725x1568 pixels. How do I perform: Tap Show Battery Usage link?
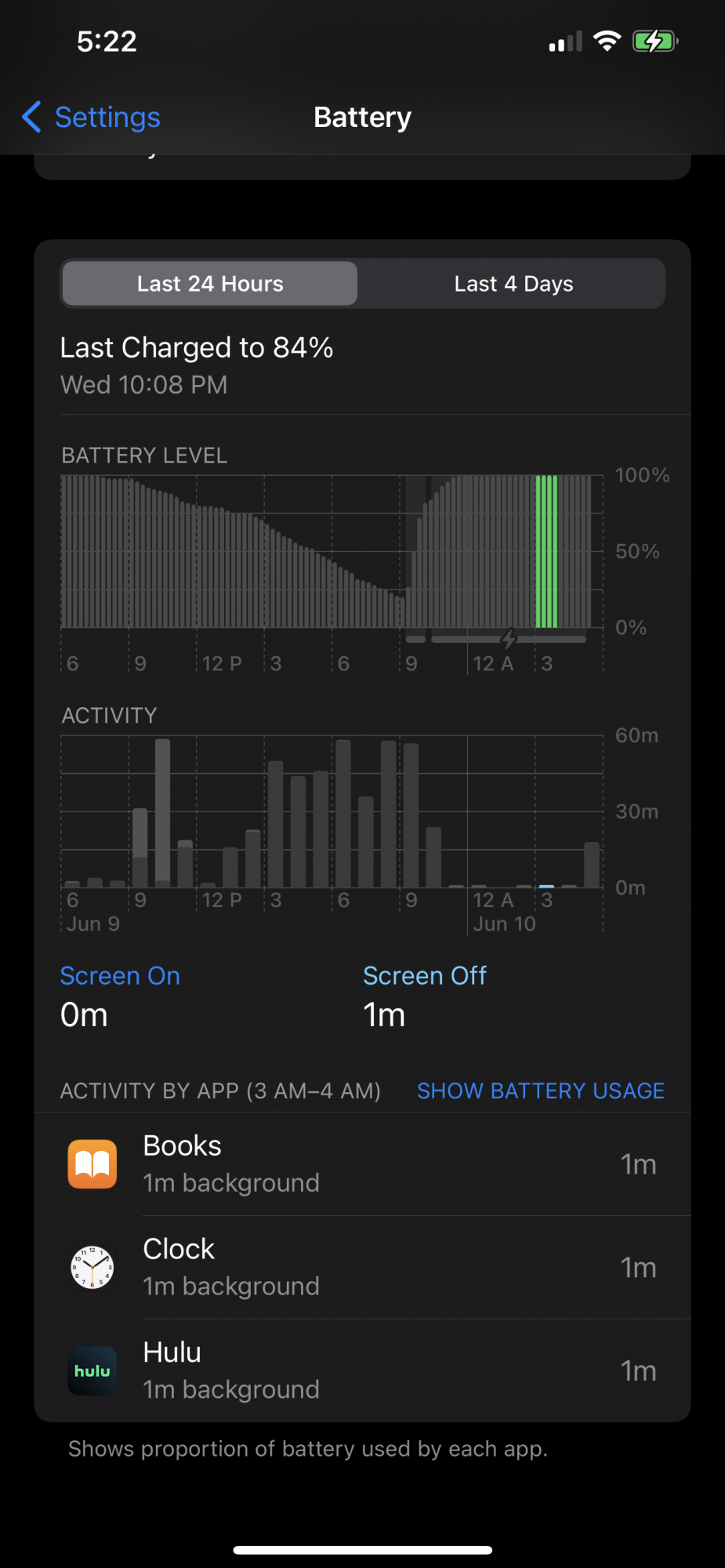[x=540, y=1091]
